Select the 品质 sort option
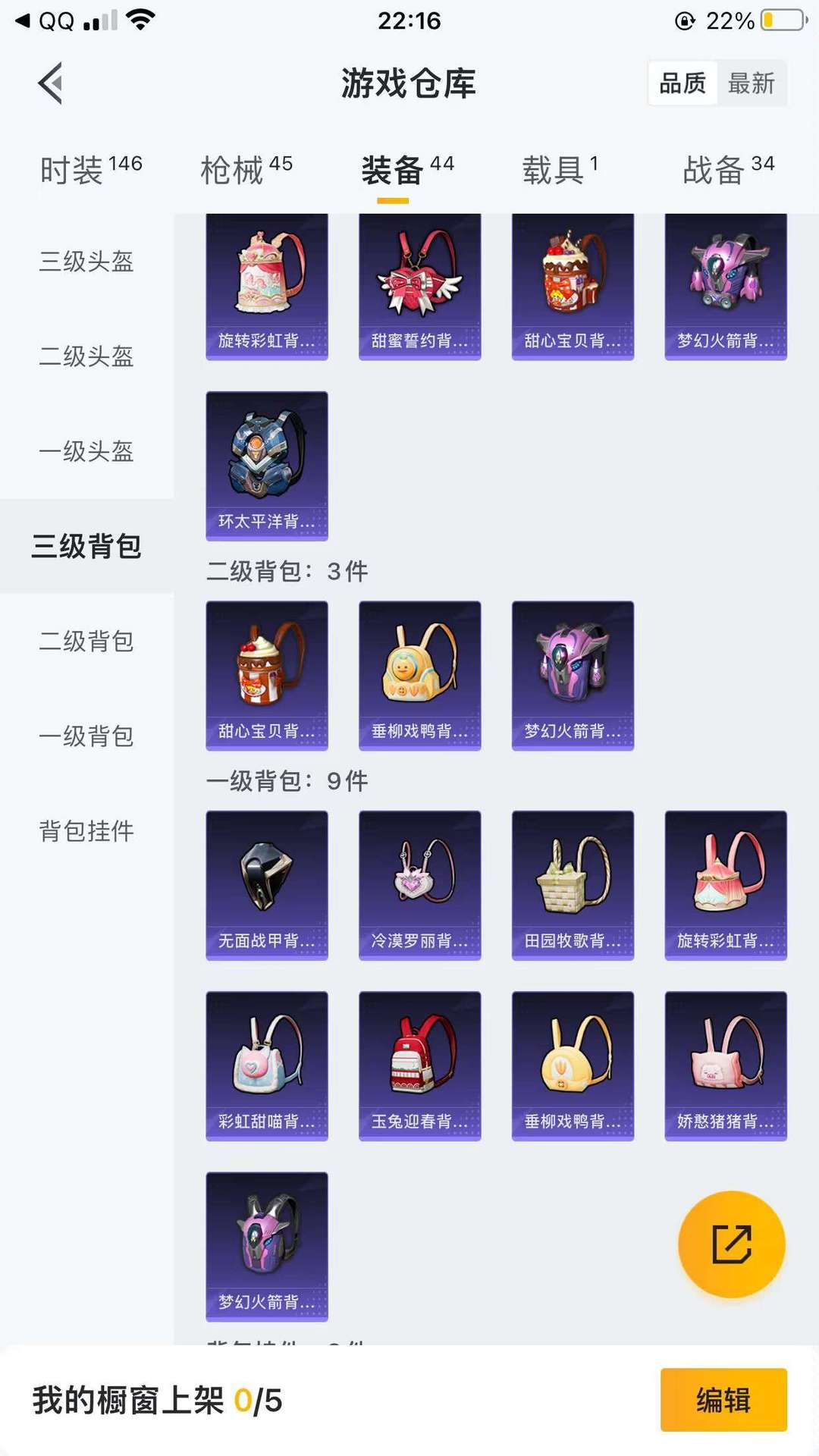Viewport: 819px width, 1456px height. pos(682,83)
